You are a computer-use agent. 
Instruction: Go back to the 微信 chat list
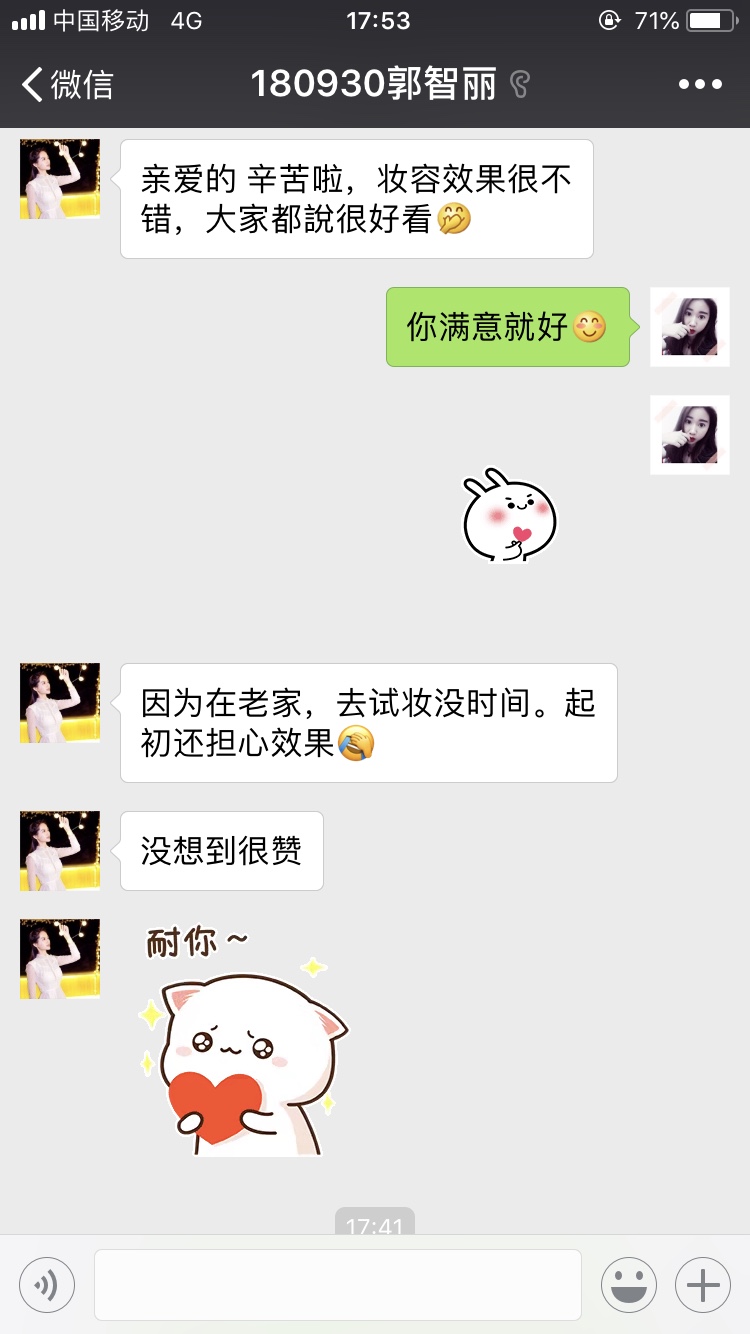pyautogui.click(x=68, y=84)
